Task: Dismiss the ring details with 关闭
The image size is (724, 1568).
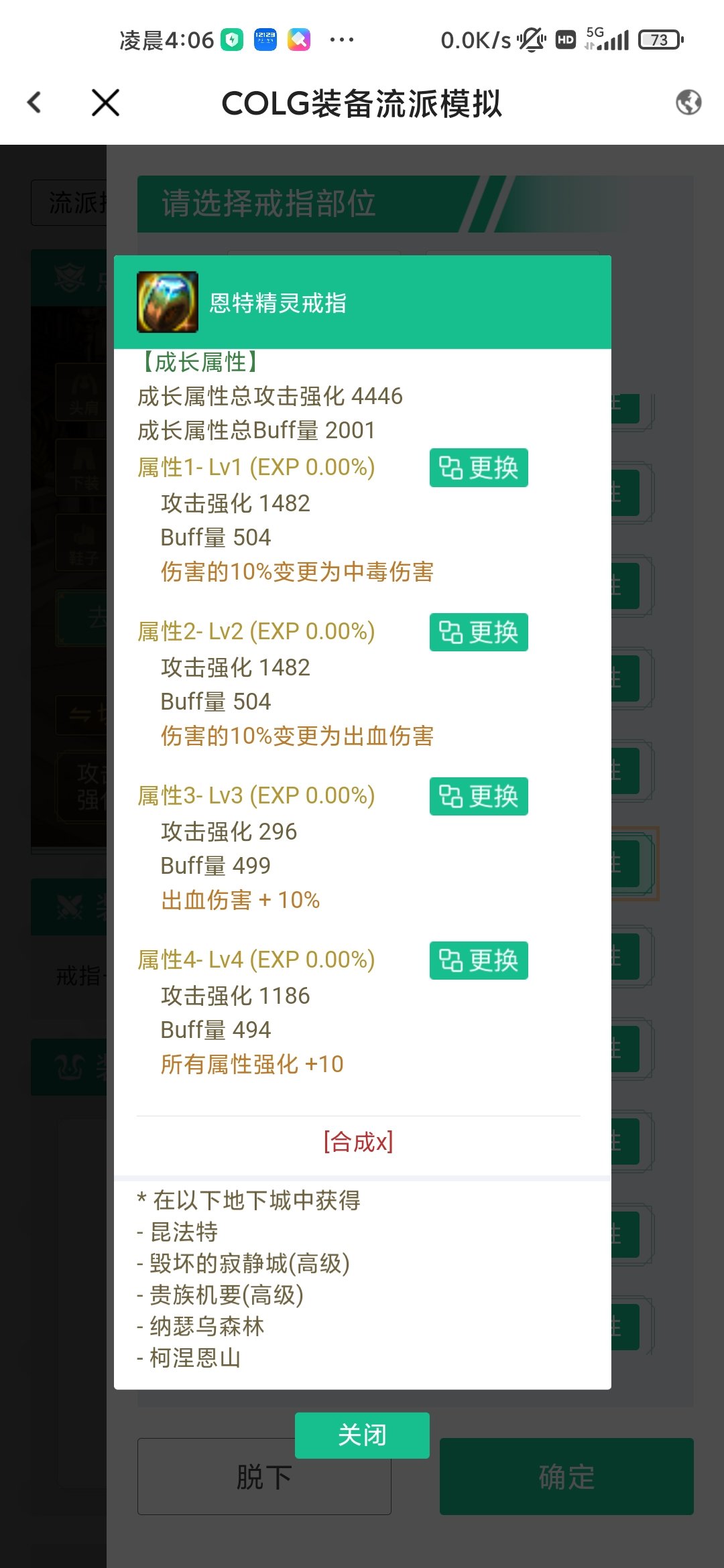Action: click(362, 1435)
